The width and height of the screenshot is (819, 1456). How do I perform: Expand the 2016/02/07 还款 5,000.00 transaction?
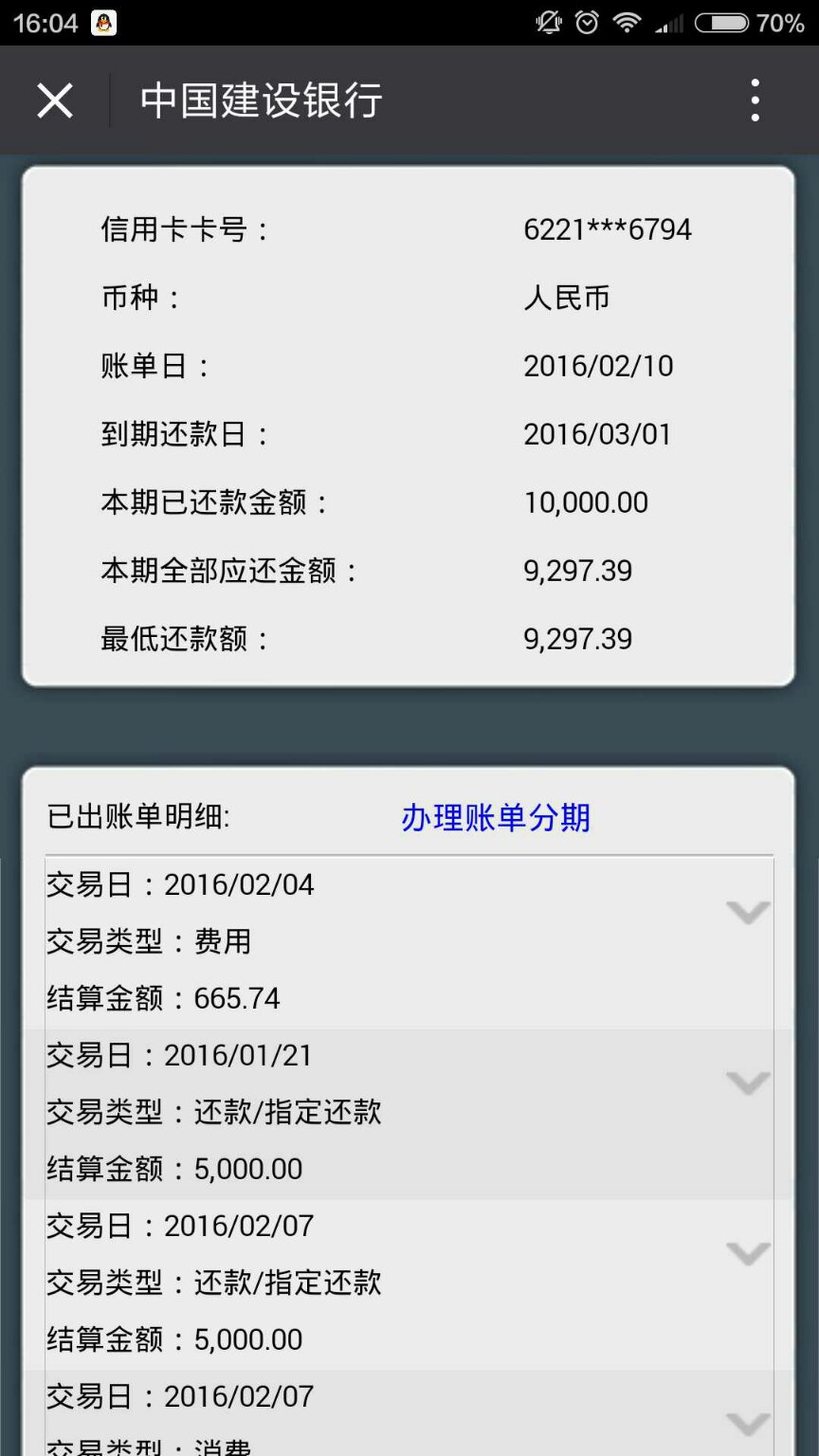pyautogui.click(x=747, y=1253)
